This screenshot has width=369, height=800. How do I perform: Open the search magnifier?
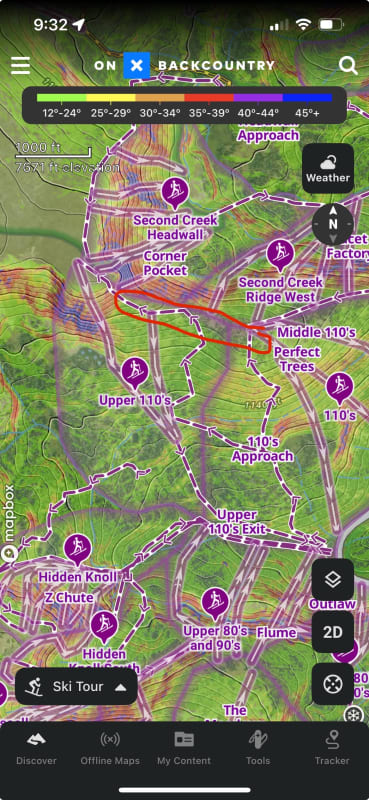click(x=348, y=65)
